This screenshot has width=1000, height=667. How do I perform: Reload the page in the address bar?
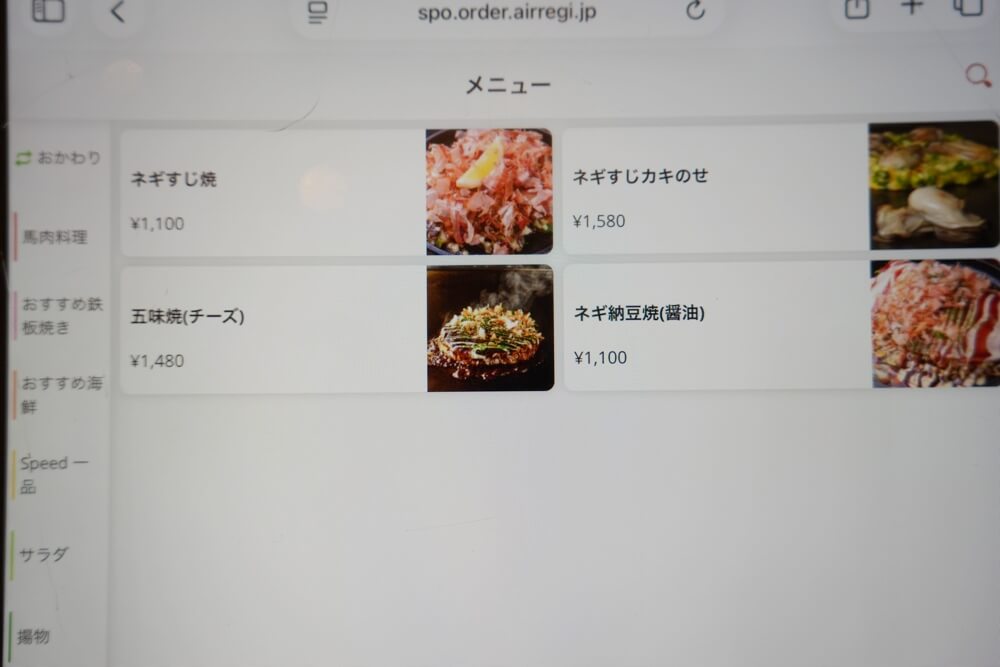696,11
